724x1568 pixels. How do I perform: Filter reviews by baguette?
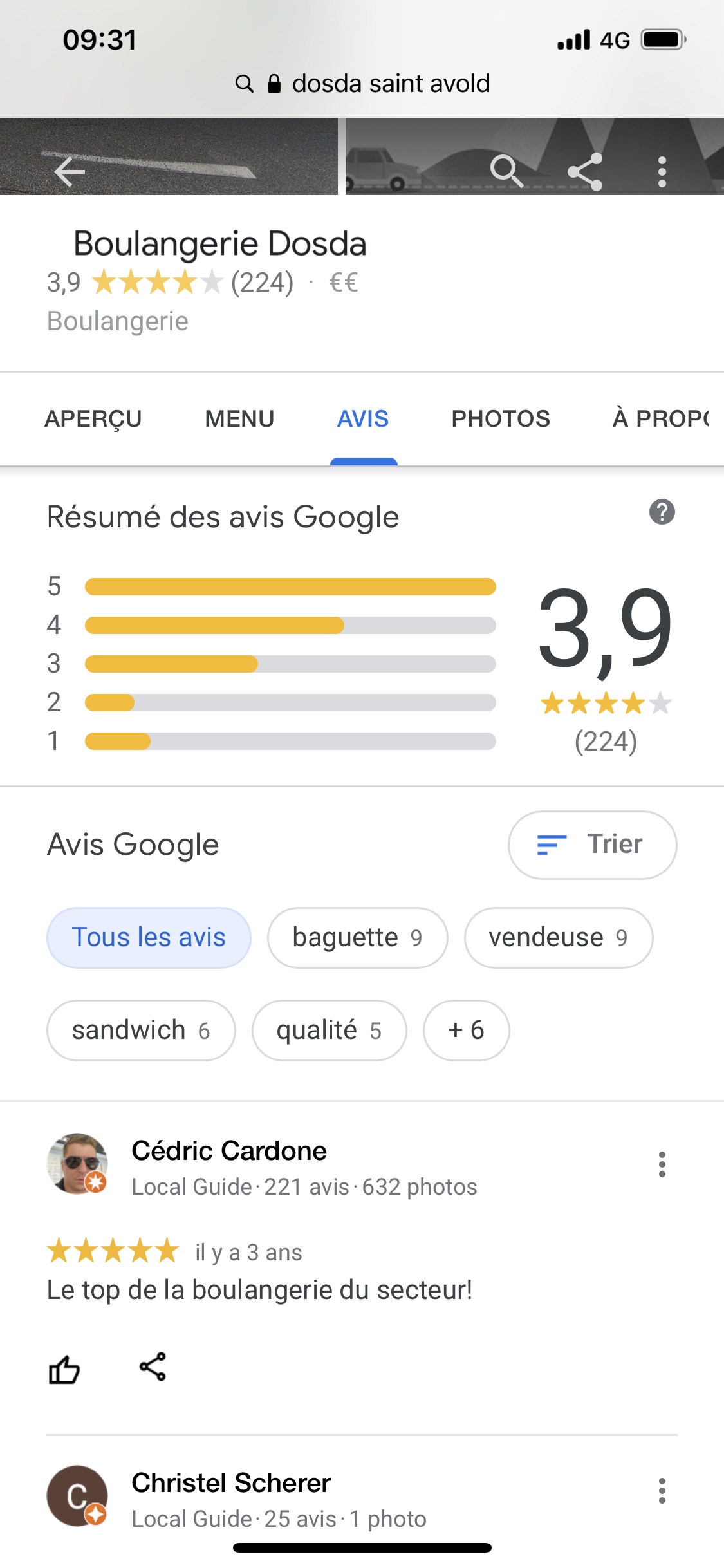tap(357, 938)
